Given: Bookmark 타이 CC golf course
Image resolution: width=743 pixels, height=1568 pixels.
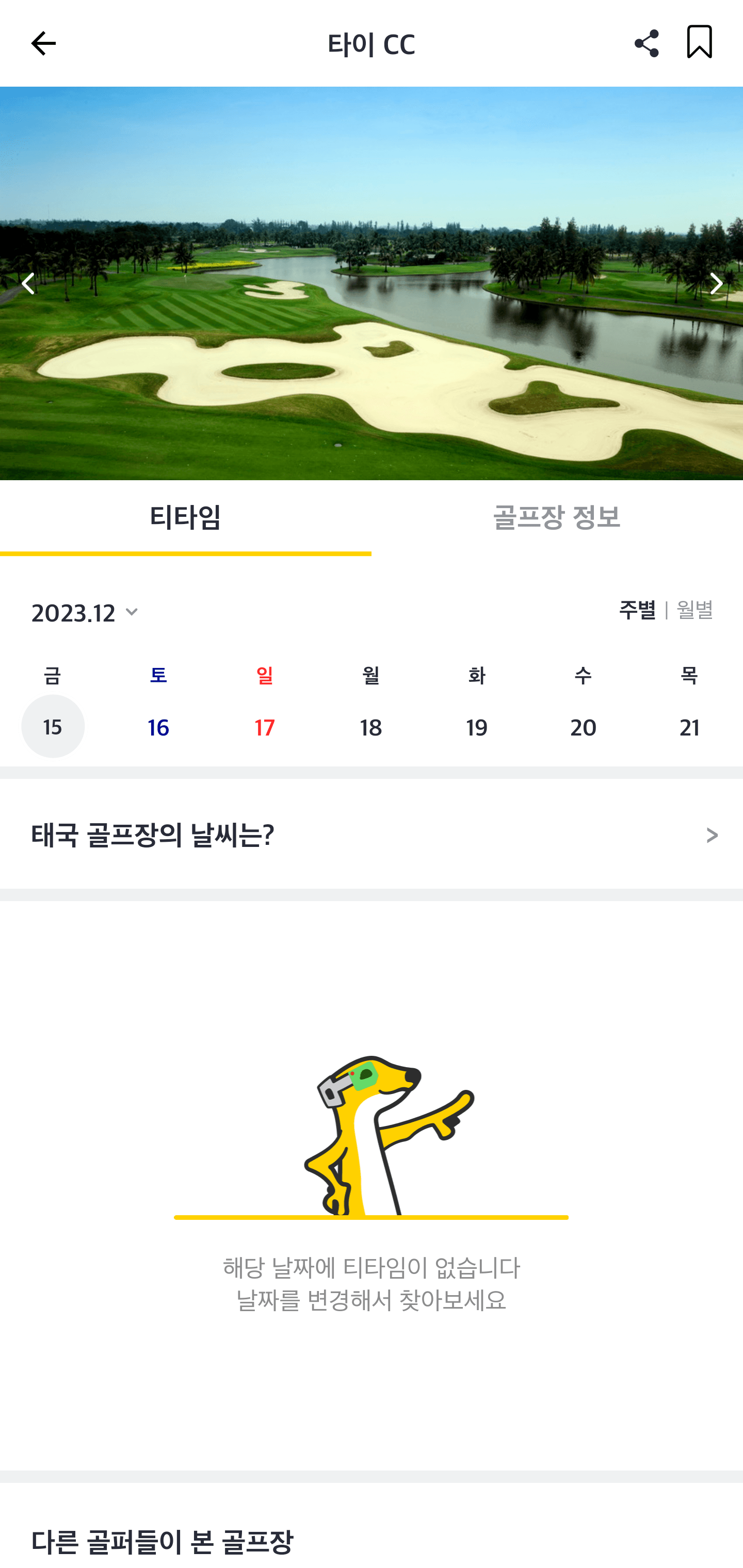Looking at the screenshot, I should point(699,42).
